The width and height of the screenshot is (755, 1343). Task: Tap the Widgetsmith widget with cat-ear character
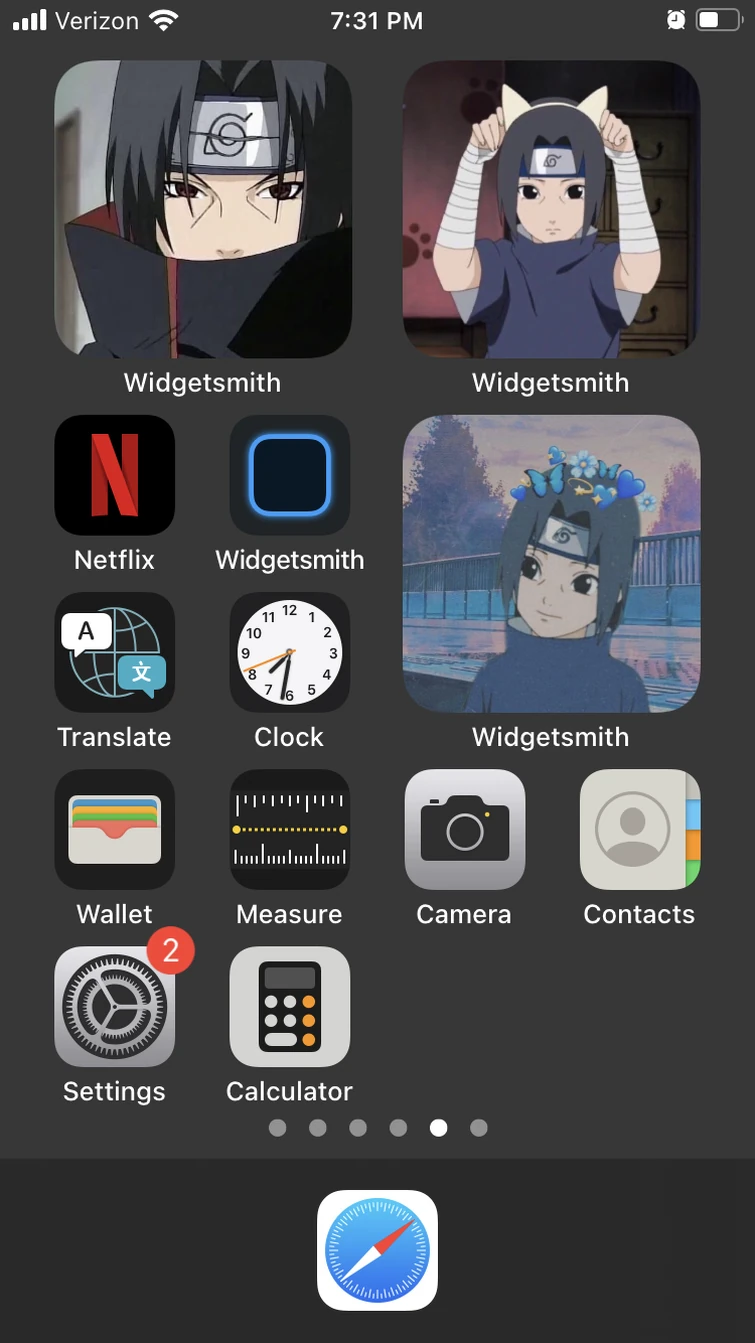point(551,209)
